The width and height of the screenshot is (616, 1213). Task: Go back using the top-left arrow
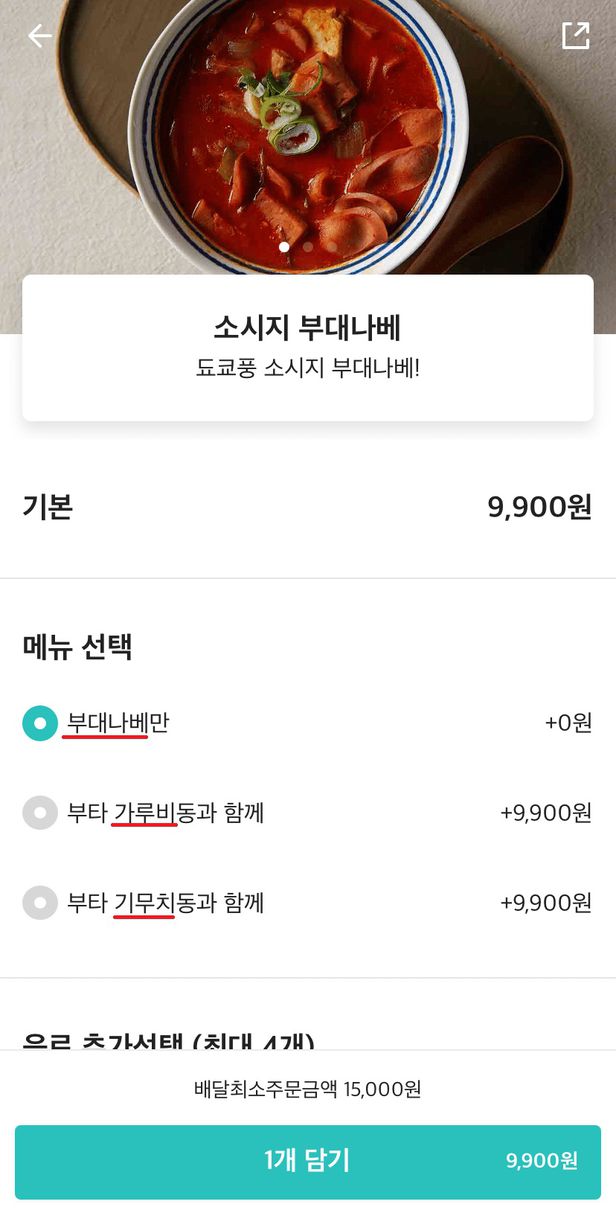pos(40,37)
